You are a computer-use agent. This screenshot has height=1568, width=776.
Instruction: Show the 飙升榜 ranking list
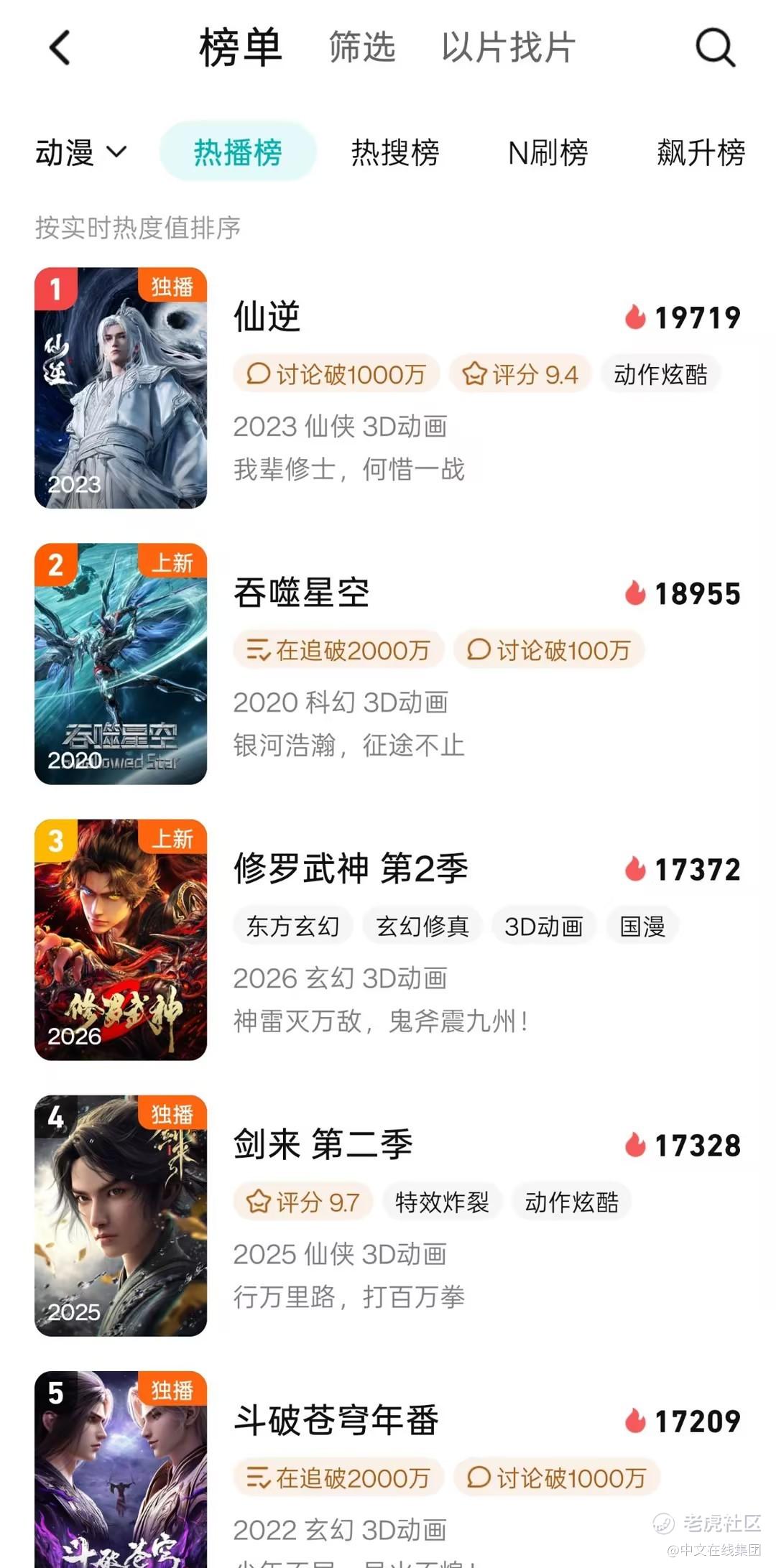point(701,152)
